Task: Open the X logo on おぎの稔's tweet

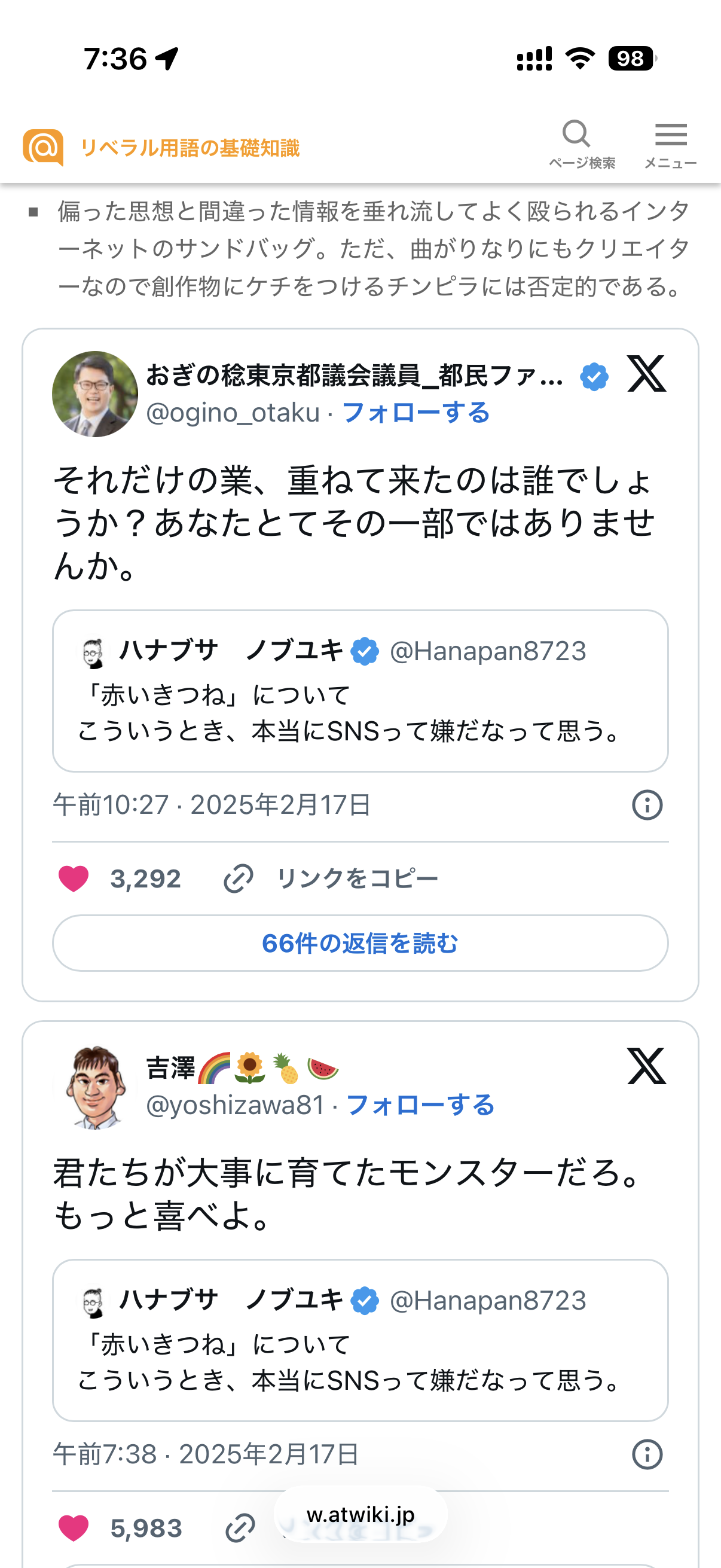Action: [x=646, y=374]
